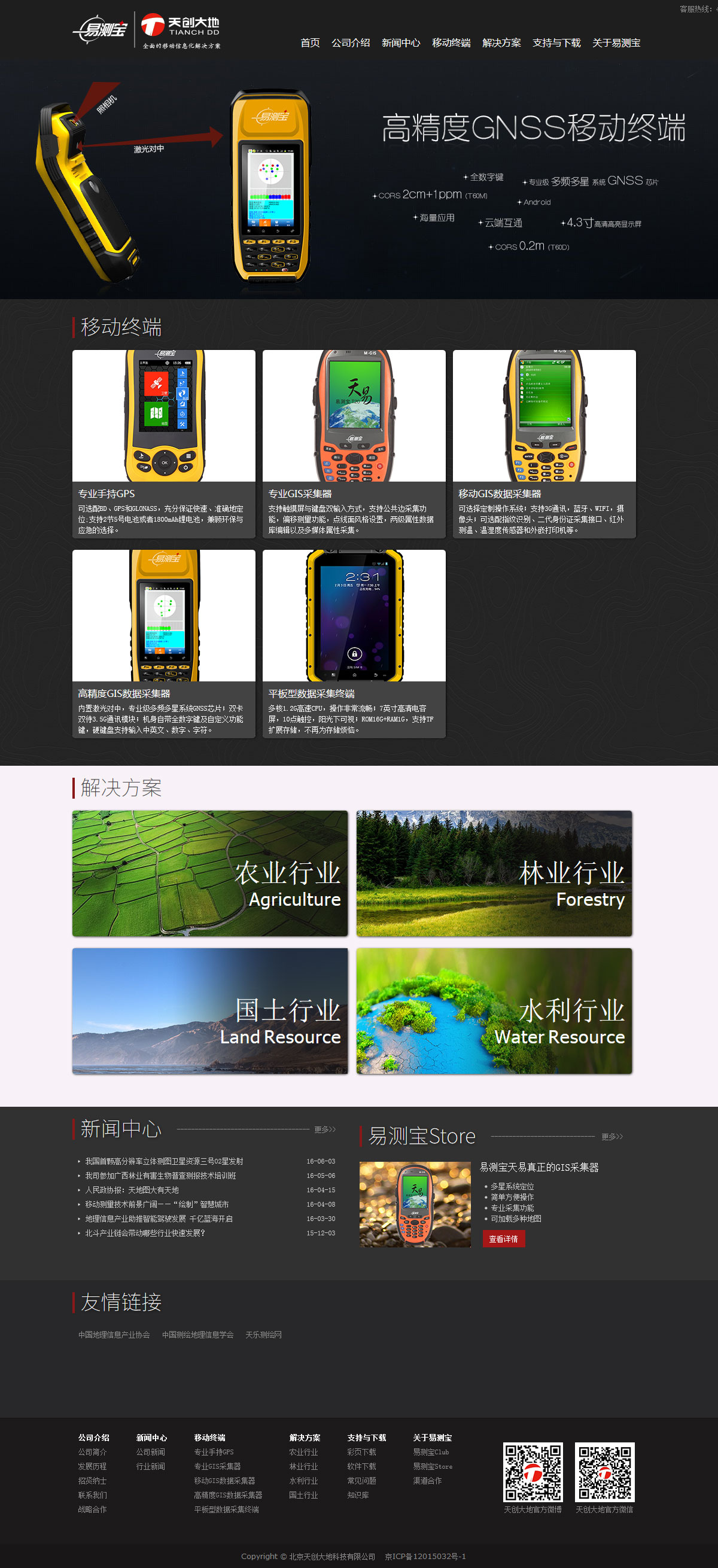718x1568 pixels.
Task: Tap the red 查看详情 button
Action: tap(504, 1239)
